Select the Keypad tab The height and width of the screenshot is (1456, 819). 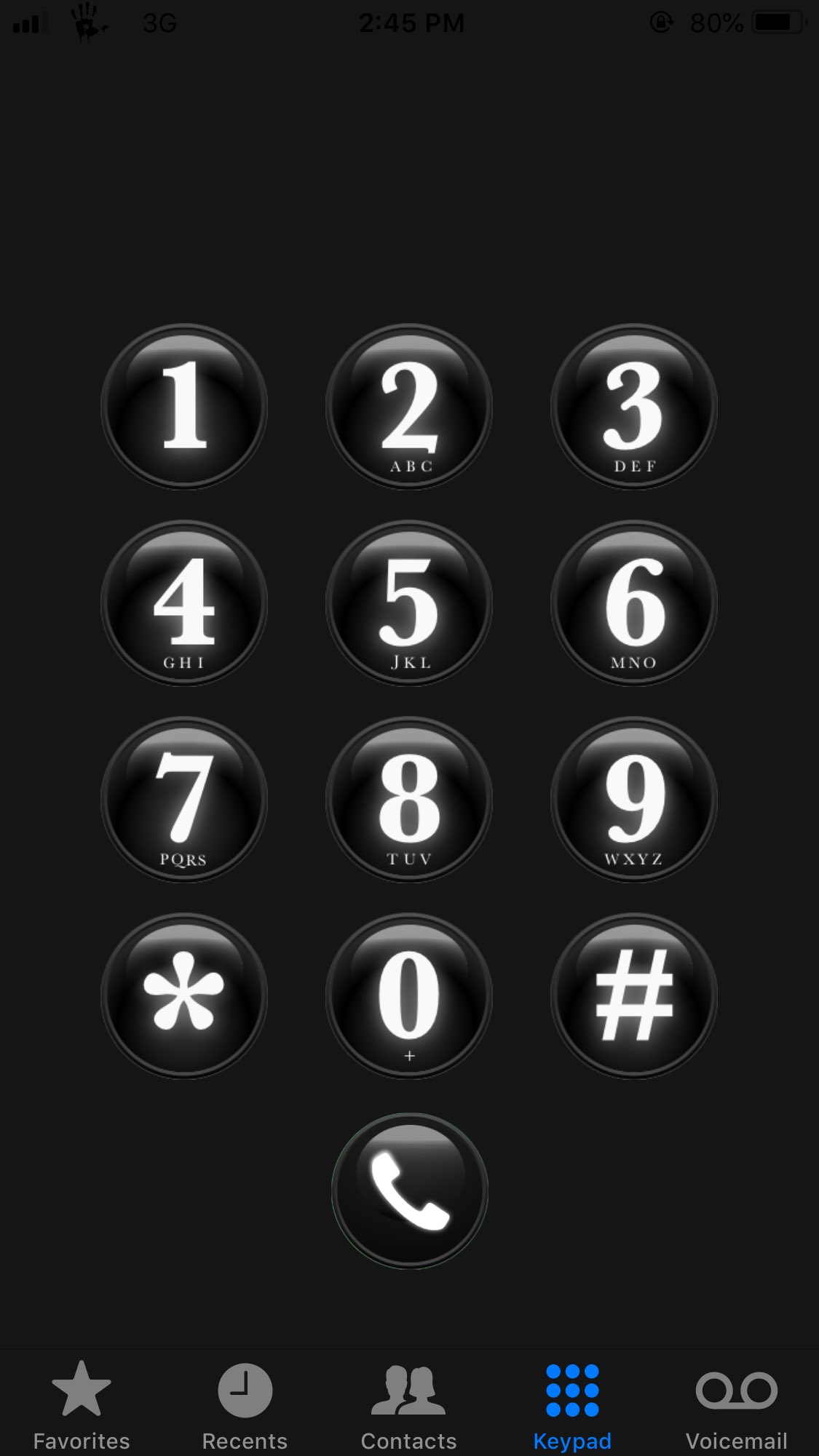click(572, 1404)
